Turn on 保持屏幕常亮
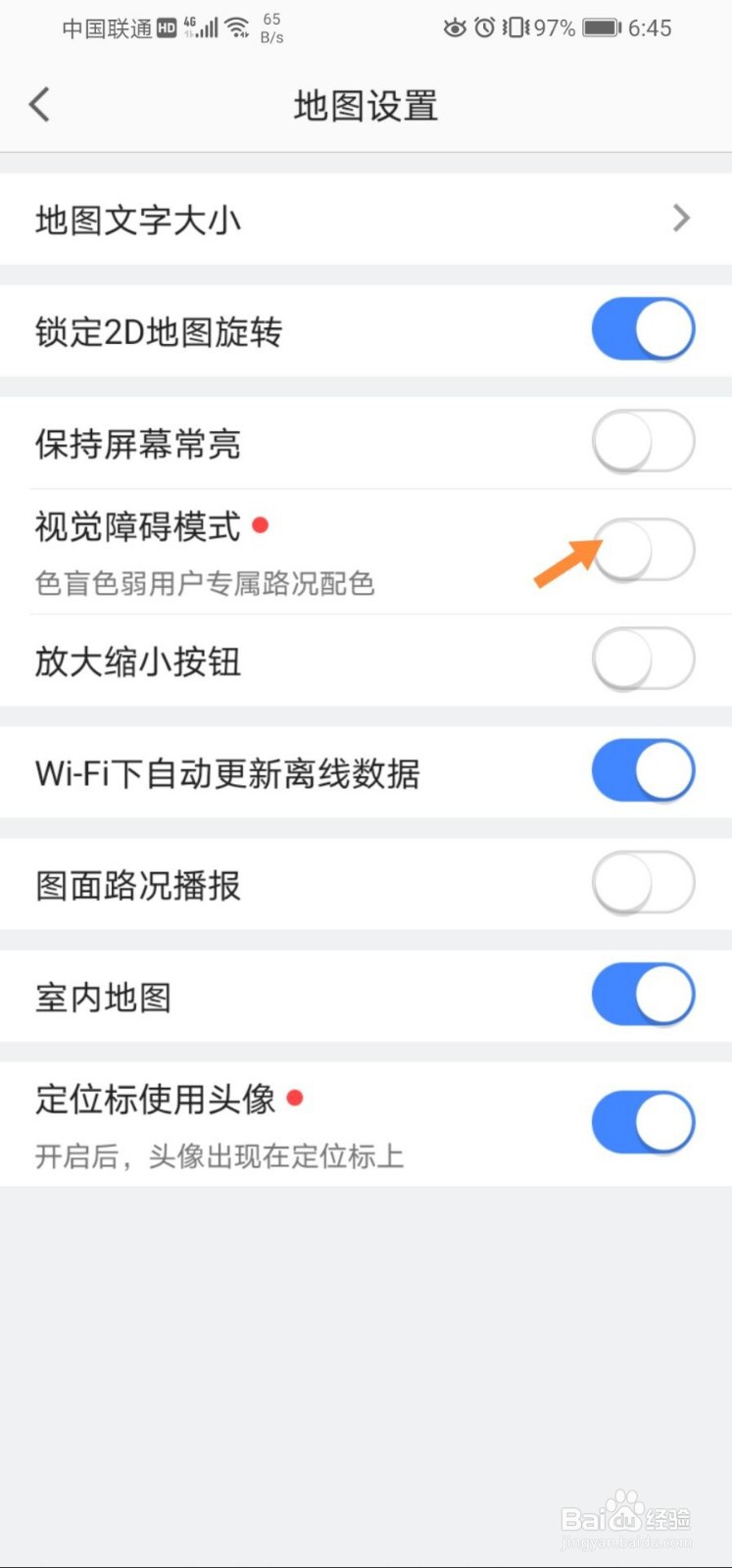 (x=643, y=441)
